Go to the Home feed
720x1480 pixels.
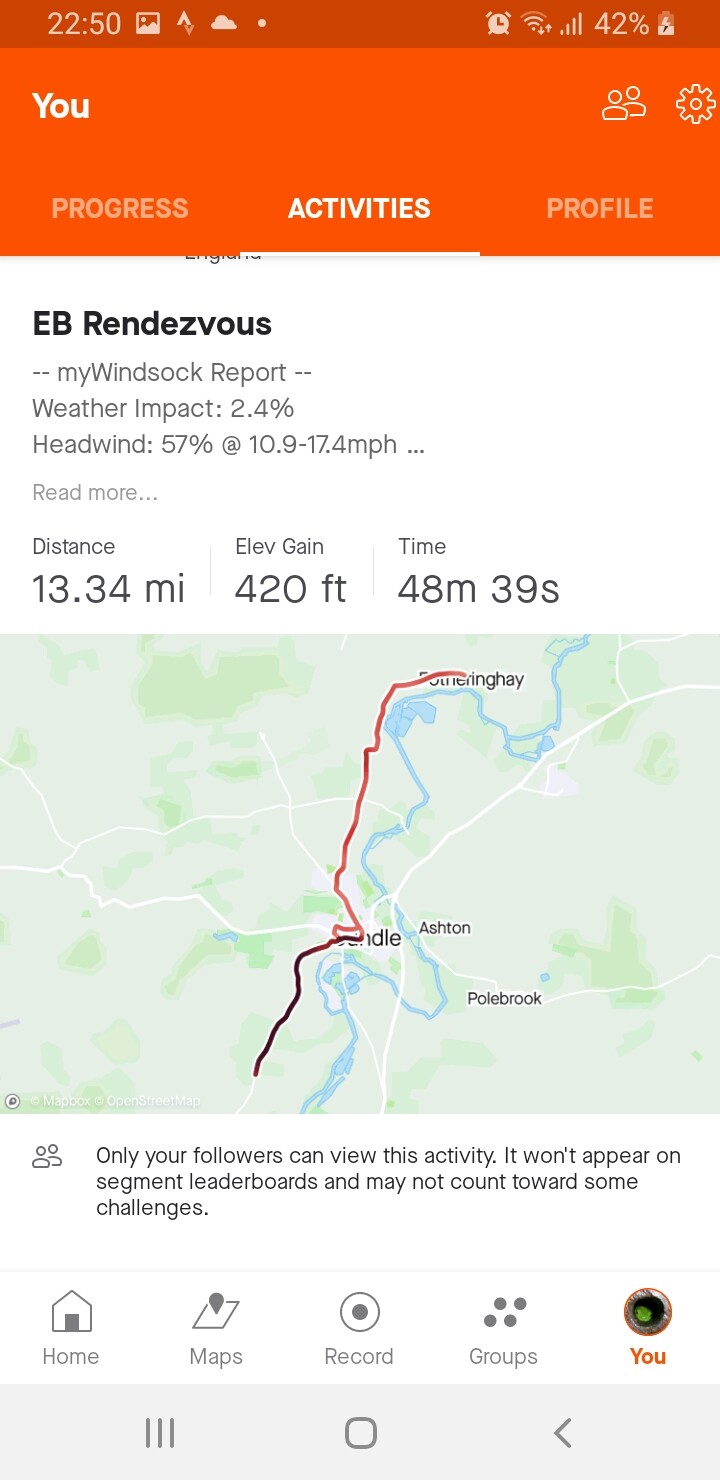(71, 1328)
